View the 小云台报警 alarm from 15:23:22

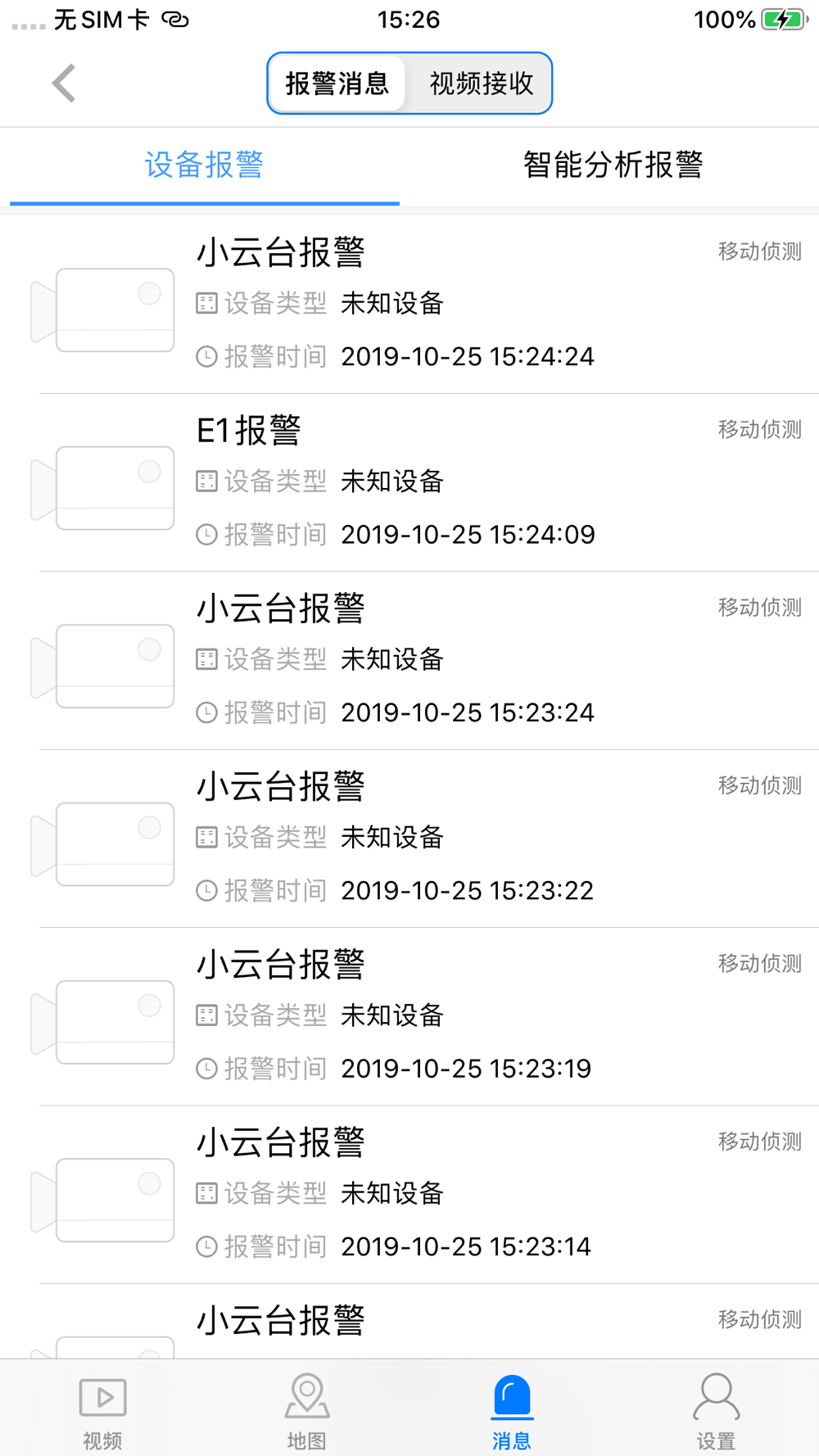coord(409,839)
